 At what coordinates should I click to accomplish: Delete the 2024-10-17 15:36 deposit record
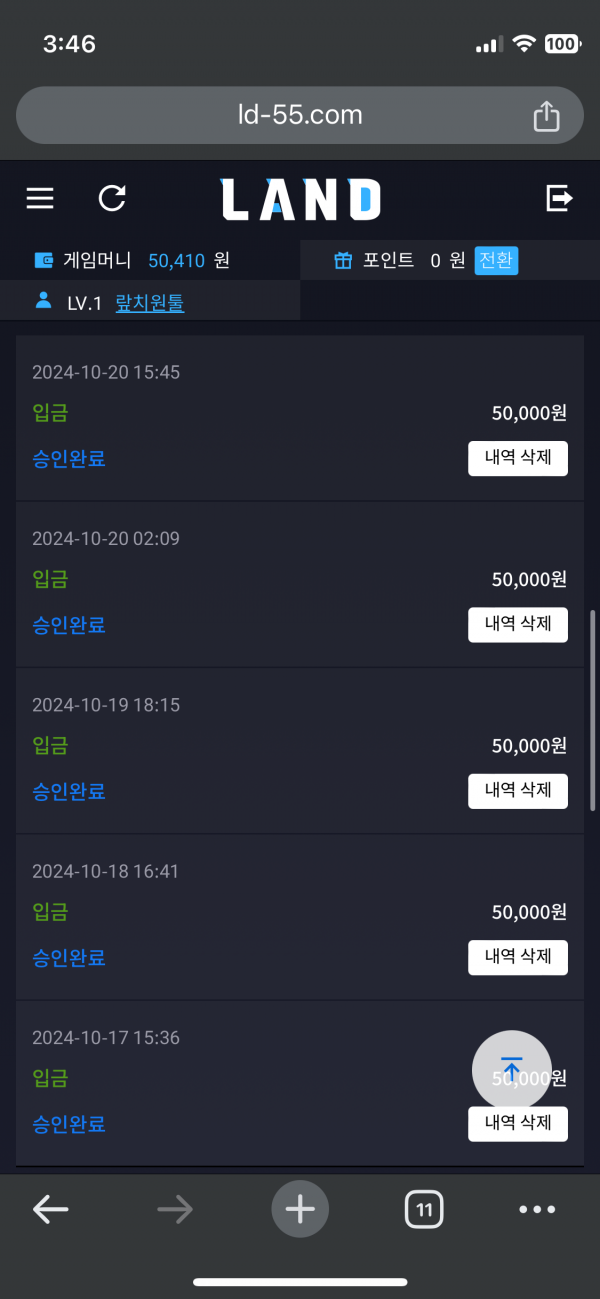pyautogui.click(x=518, y=1124)
